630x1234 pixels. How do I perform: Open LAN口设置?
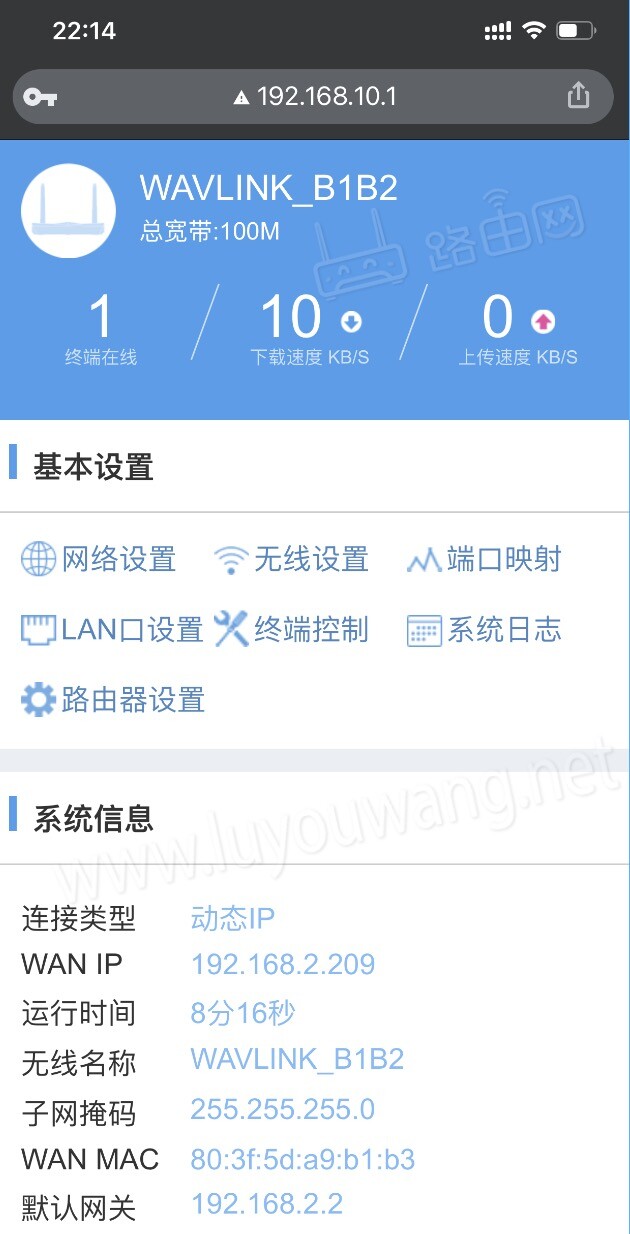112,630
